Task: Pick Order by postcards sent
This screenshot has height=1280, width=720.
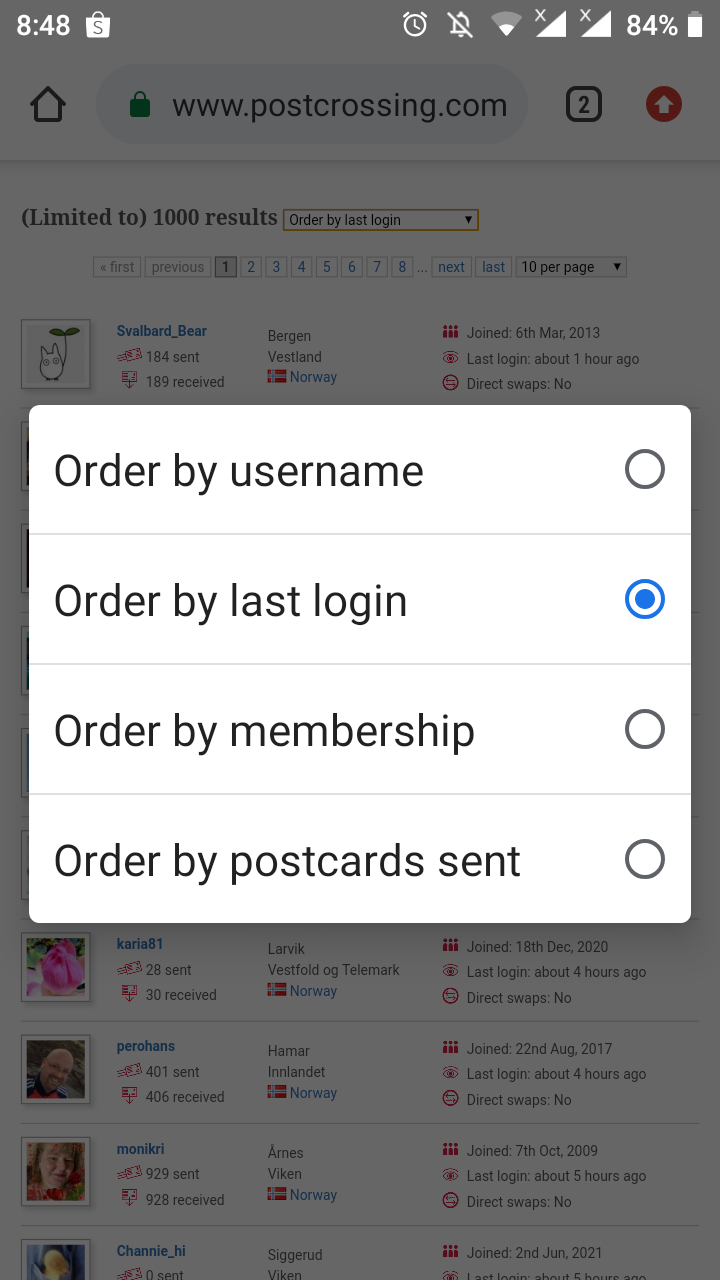Action: point(359,859)
